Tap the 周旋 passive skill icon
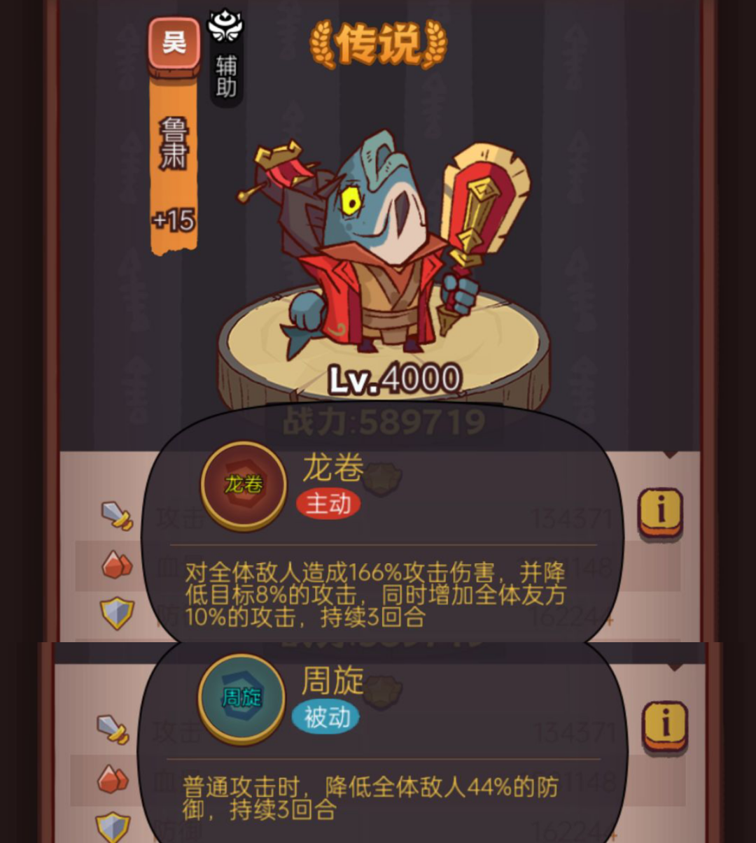 (x=240, y=697)
